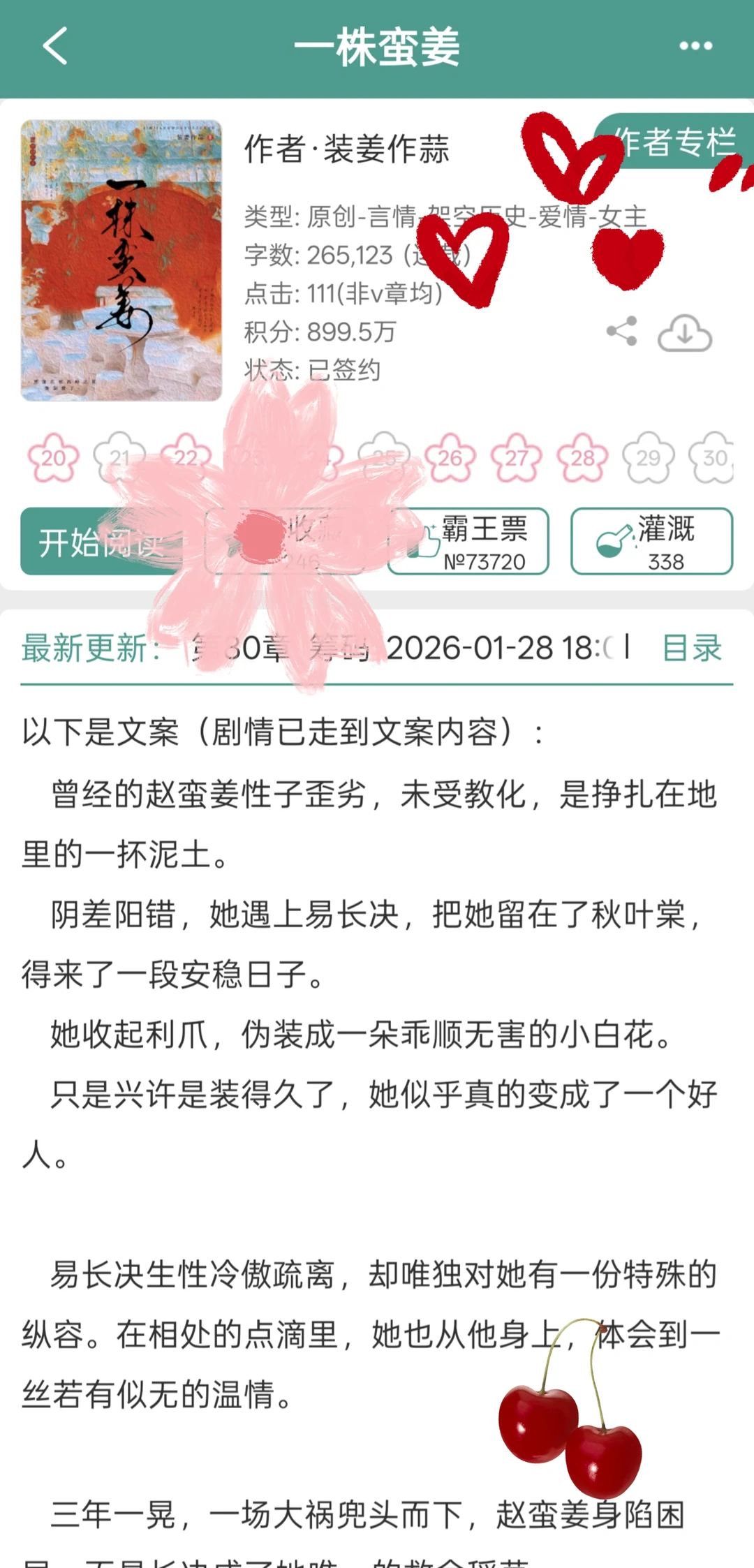Toggle flower badge 30 on
The height and width of the screenshot is (1568, 754).
click(715, 457)
